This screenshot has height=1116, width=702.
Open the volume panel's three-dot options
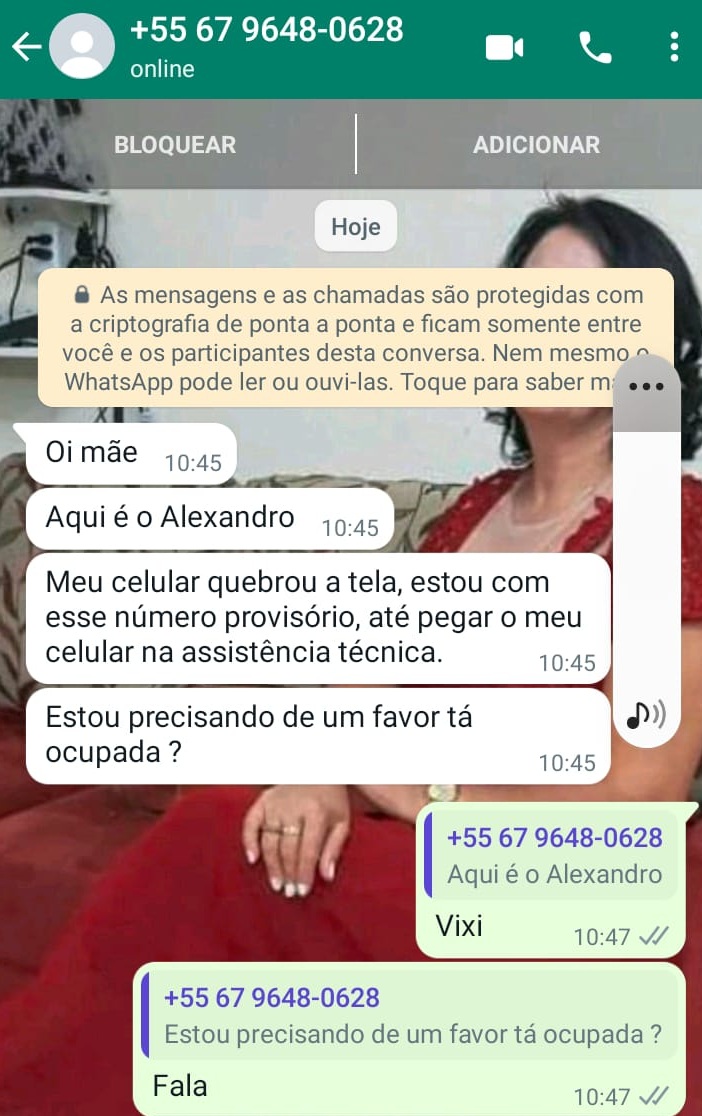(x=646, y=388)
